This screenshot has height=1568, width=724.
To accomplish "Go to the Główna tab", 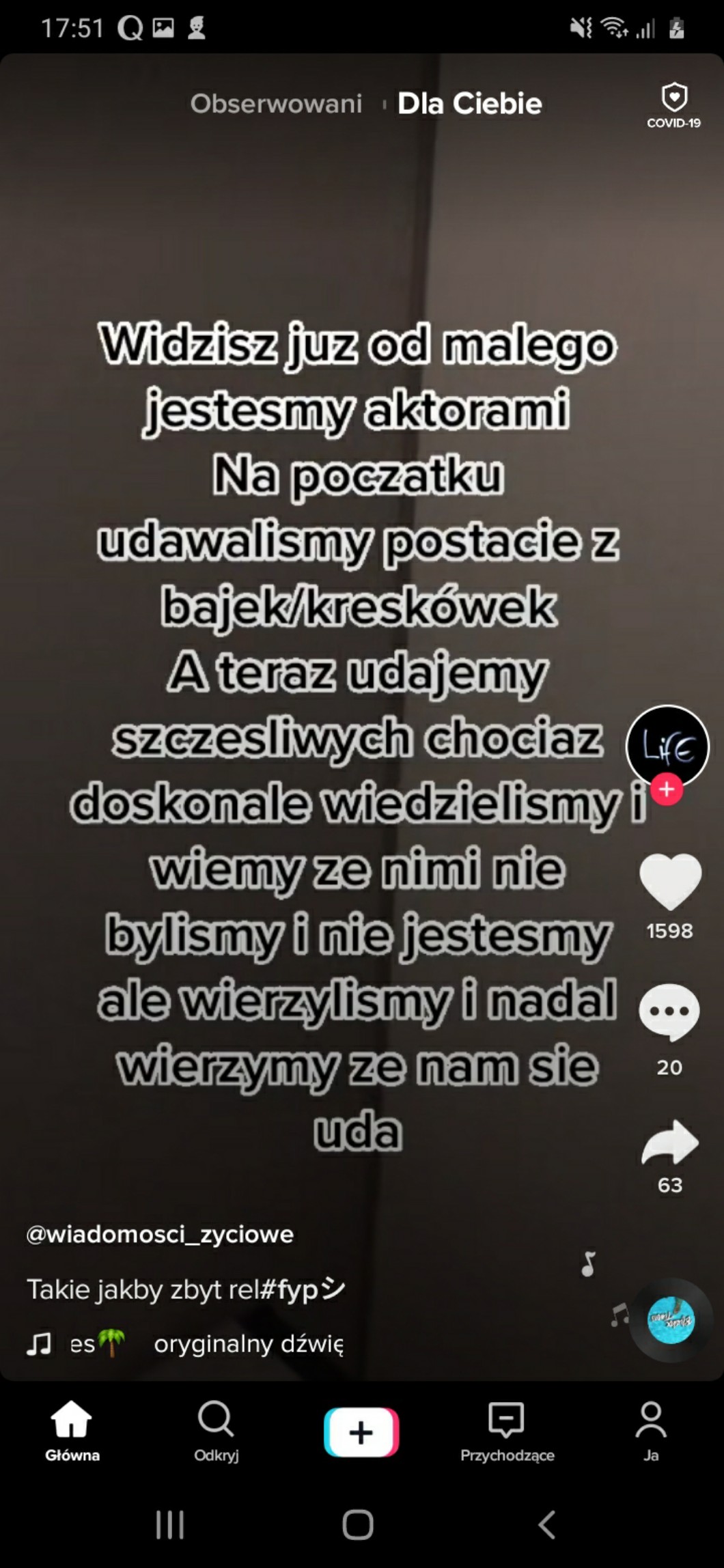I will [x=72, y=1430].
